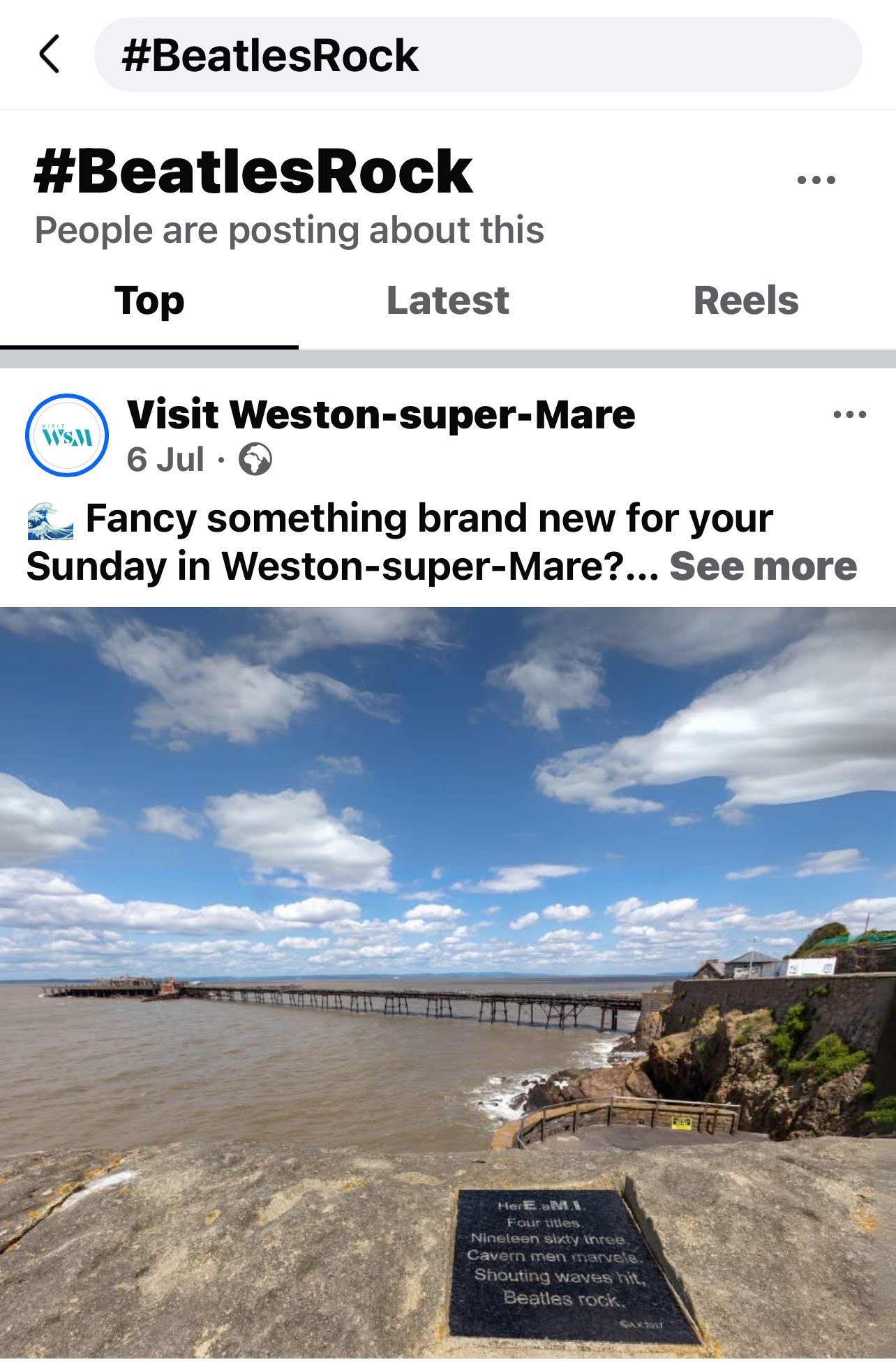The height and width of the screenshot is (1364, 896).
Task: Open Visit Weston-super-Mare profile picture
Action: click(67, 436)
